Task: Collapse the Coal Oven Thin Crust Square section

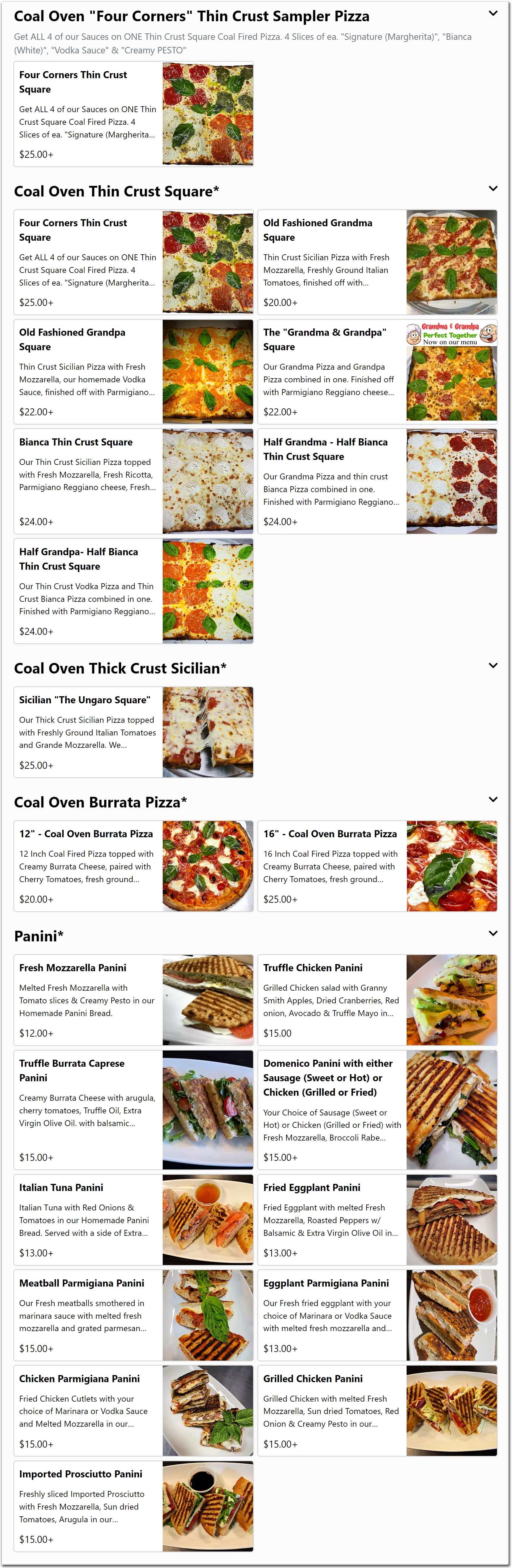Action: click(x=493, y=189)
